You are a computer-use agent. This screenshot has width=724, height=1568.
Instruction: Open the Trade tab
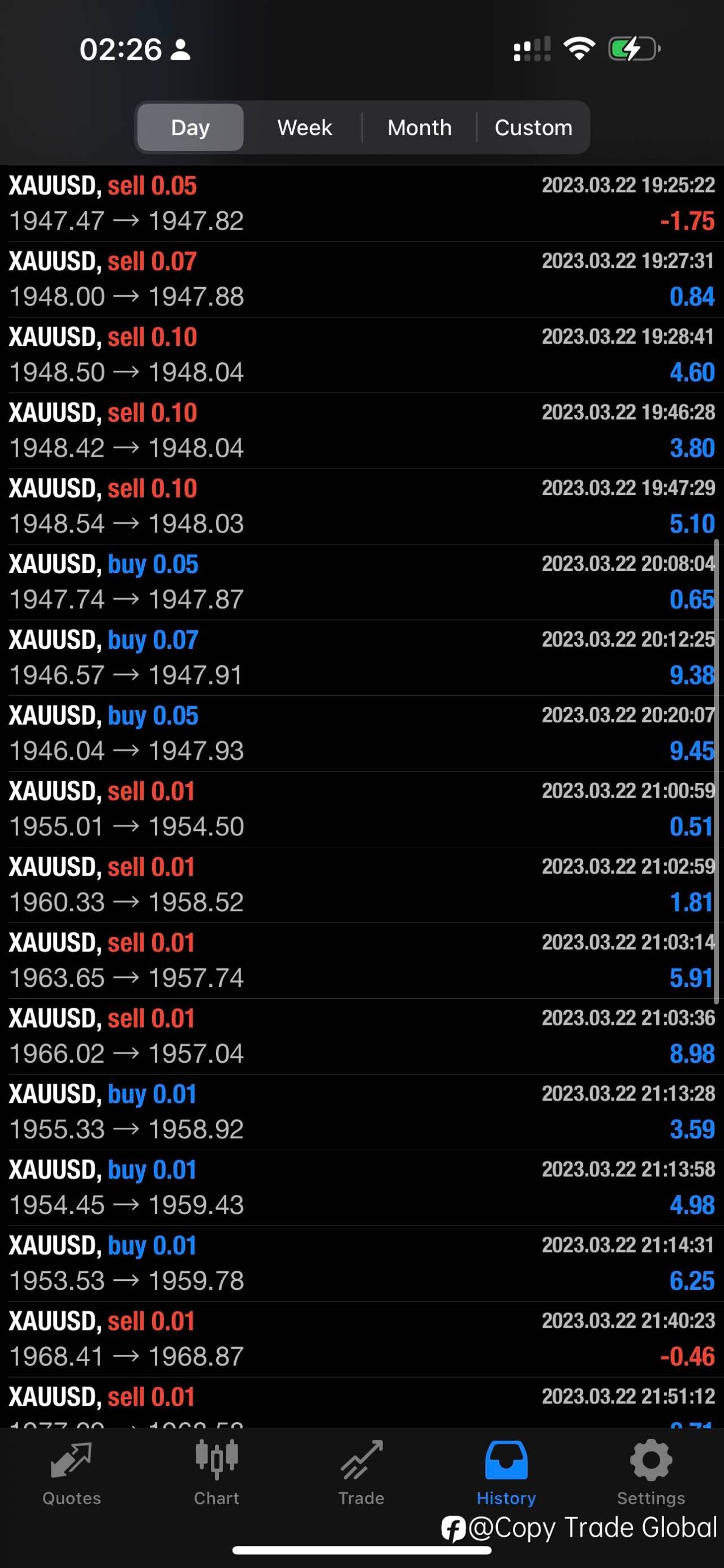click(x=361, y=1472)
